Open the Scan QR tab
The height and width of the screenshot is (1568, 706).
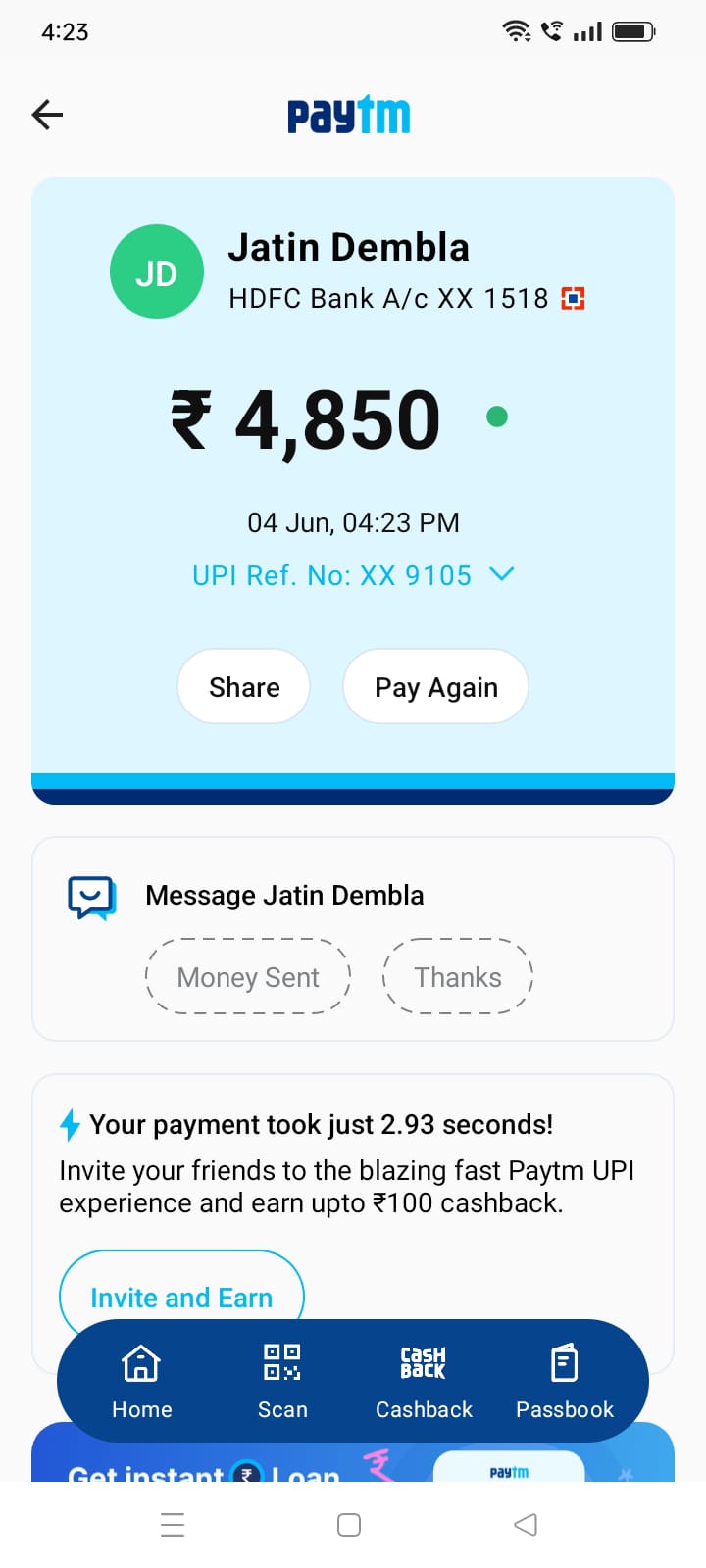pos(282,1381)
